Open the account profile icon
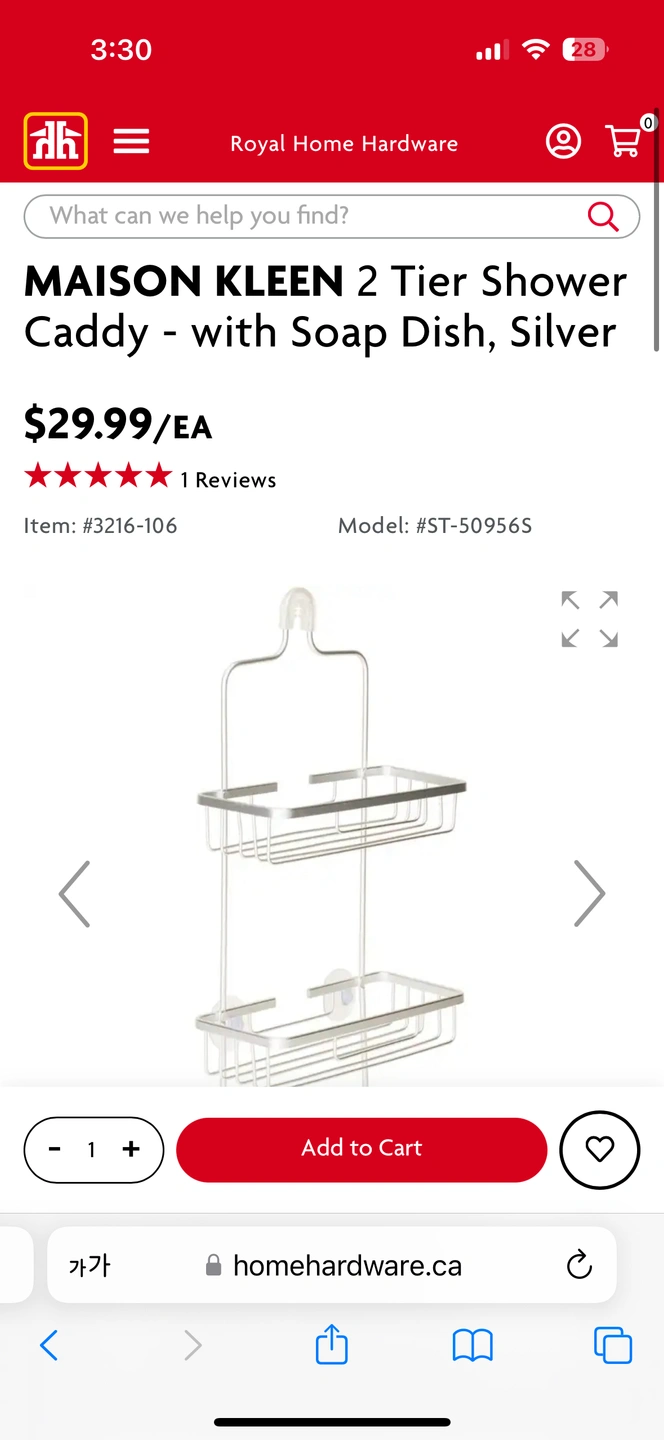Image resolution: width=664 pixels, height=1440 pixels. [x=563, y=141]
